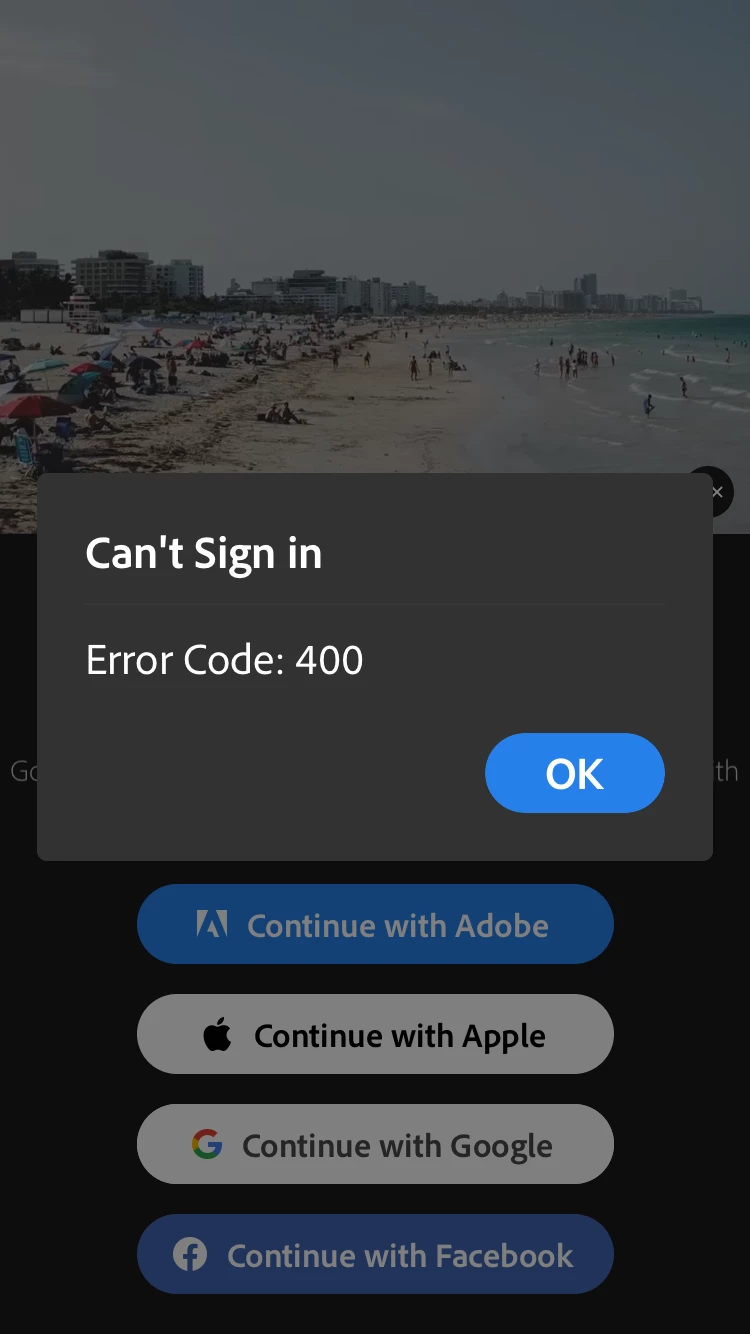Close the sign-in screen with X
Image resolution: width=750 pixels, height=1334 pixels.
(717, 492)
